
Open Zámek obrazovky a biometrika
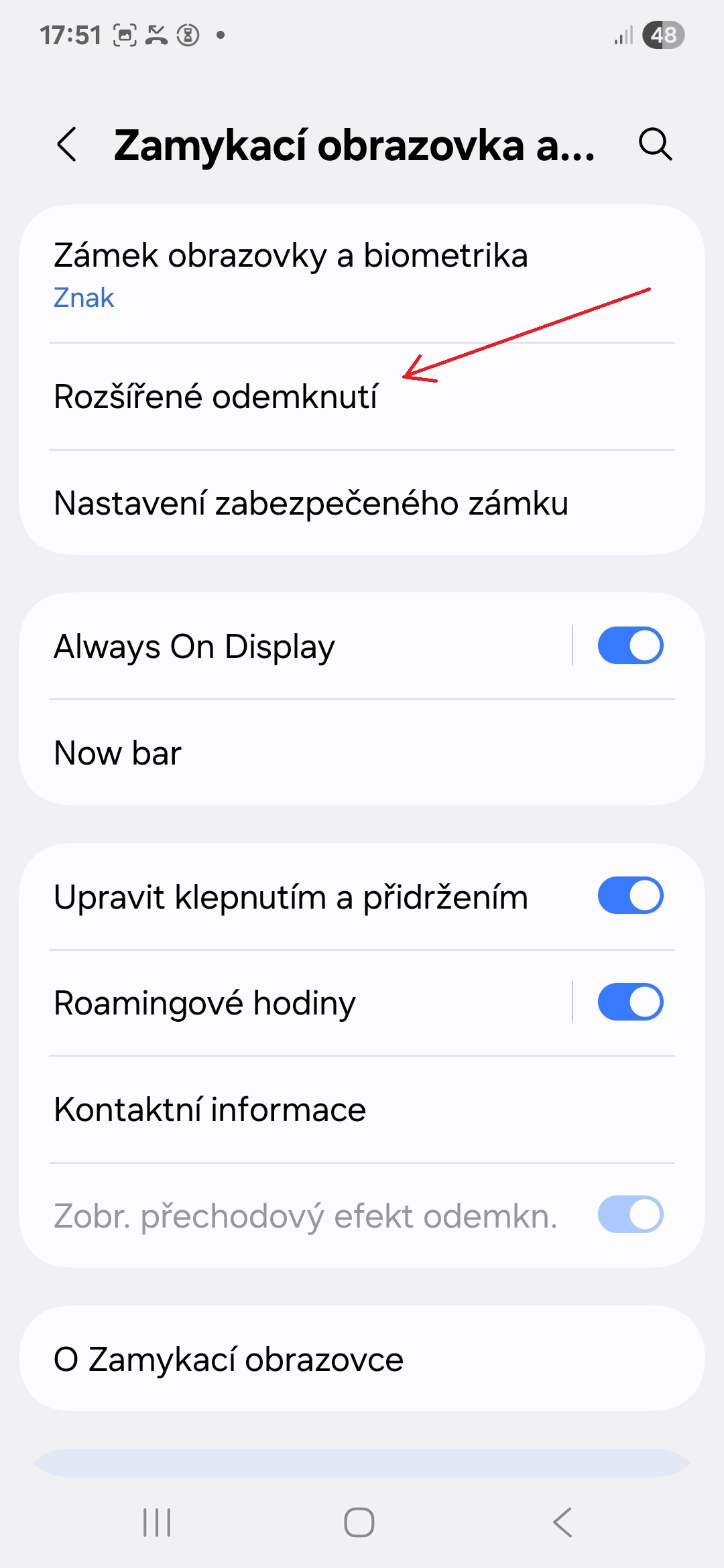[x=362, y=275]
